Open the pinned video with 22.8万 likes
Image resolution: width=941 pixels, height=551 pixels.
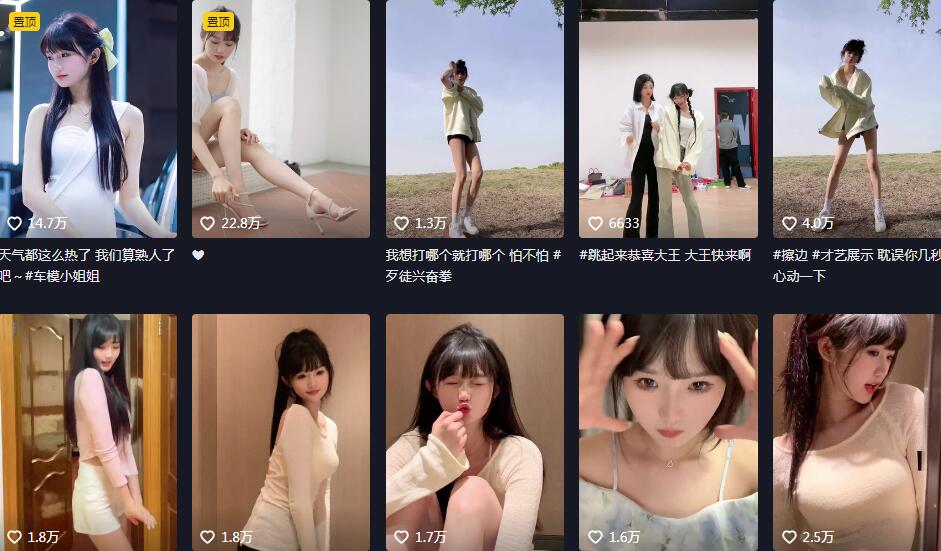[280, 120]
